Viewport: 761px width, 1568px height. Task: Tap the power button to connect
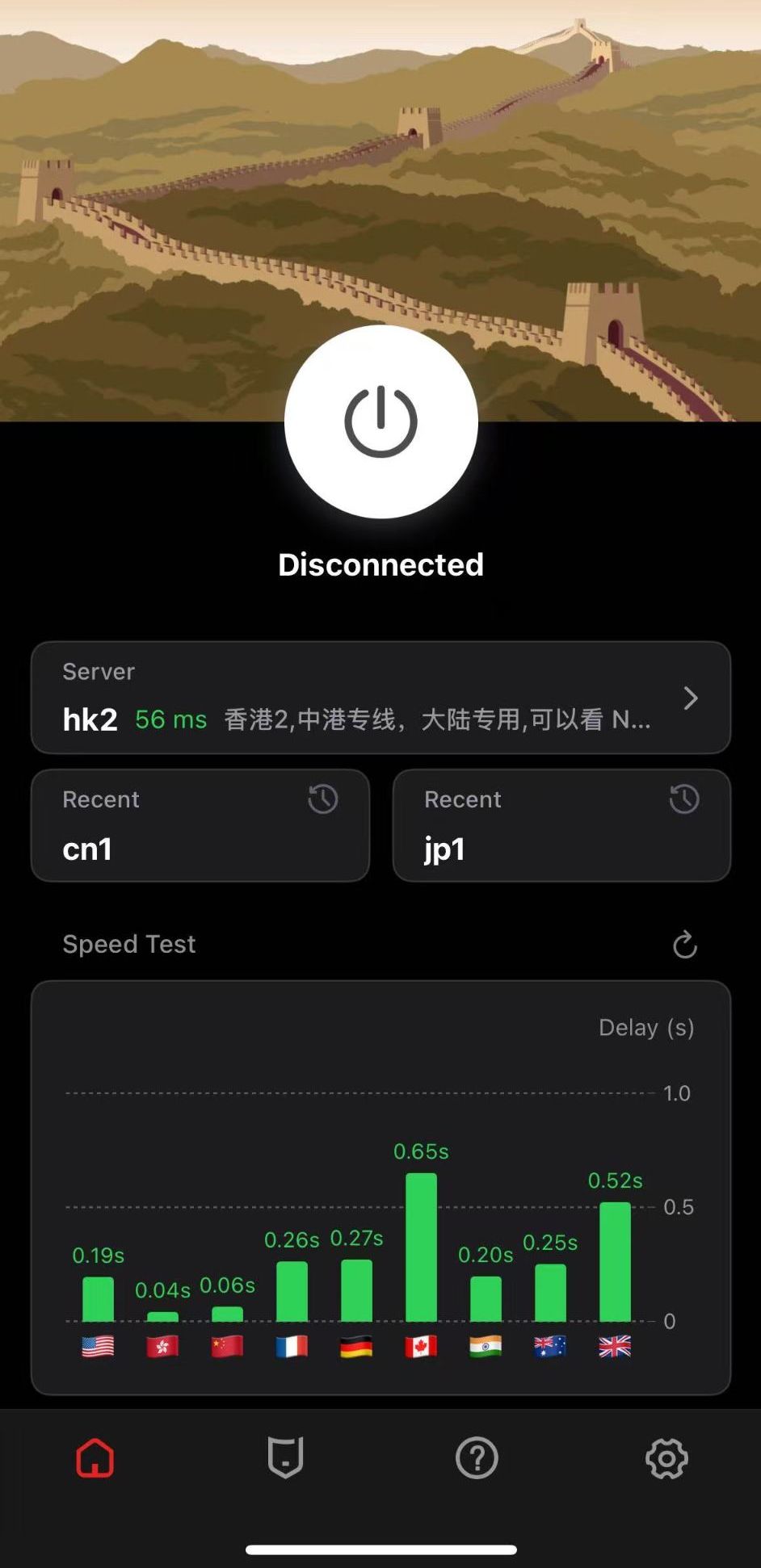point(380,421)
